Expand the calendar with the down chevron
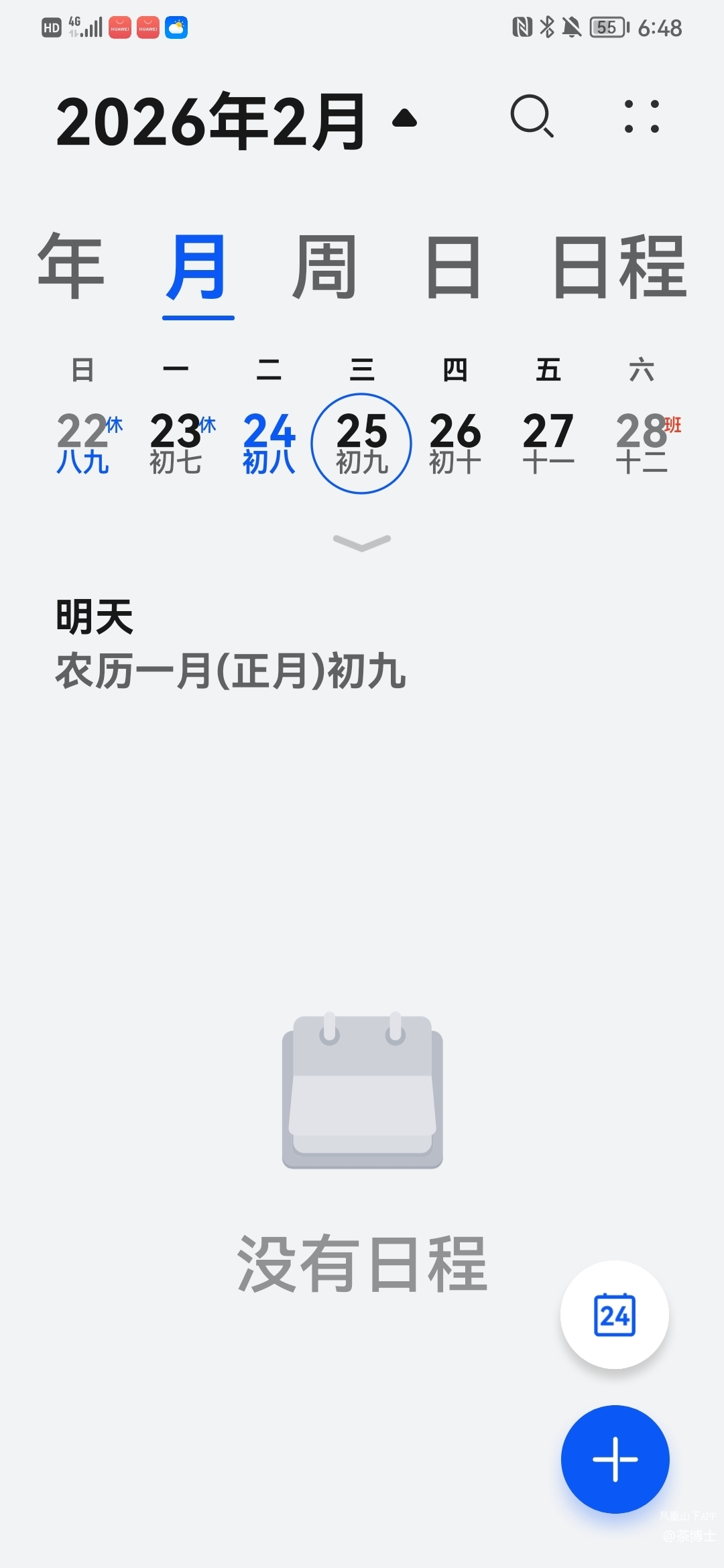The height and width of the screenshot is (1568, 724). click(x=362, y=542)
